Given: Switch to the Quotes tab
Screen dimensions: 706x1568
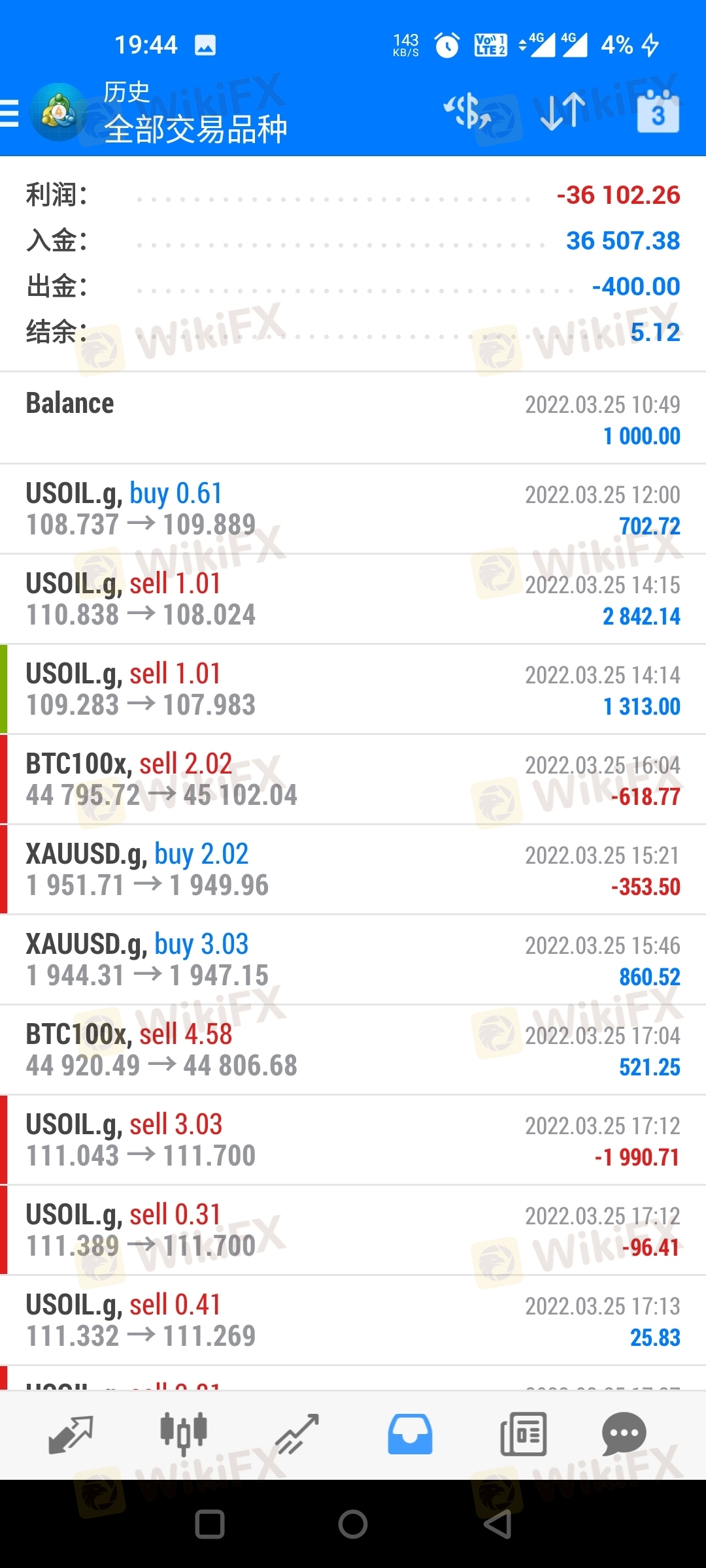Looking at the screenshot, I should coord(71,1434).
